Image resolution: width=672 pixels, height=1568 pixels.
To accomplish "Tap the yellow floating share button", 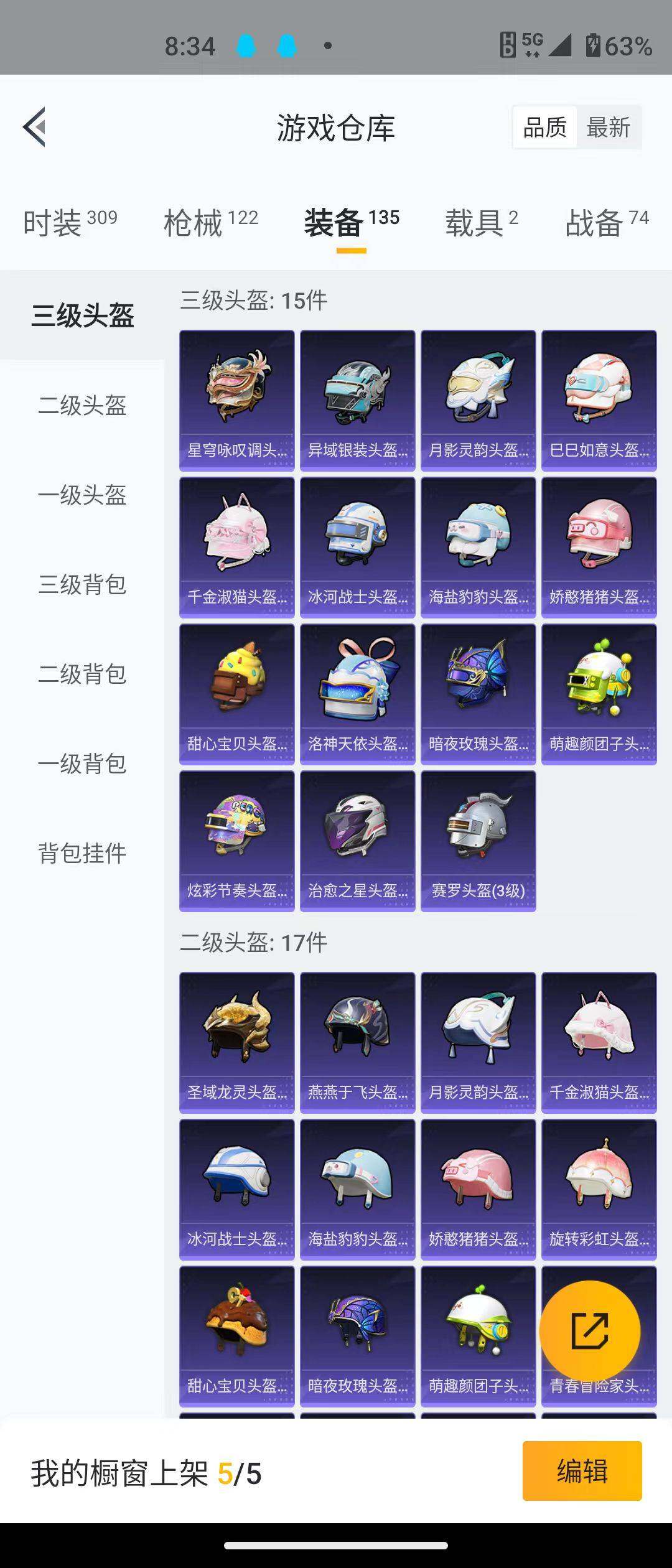I will pos(589,1331).
